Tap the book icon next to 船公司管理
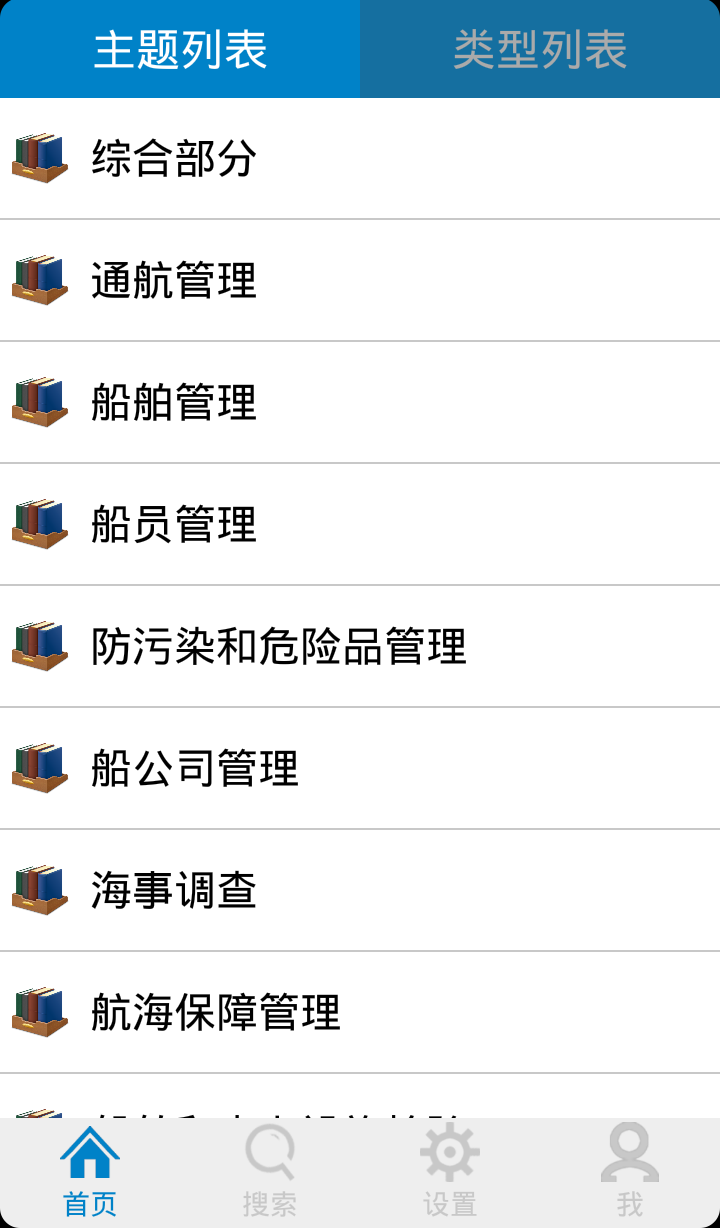This screenshot has width=720, height=1228. (38, 768)
